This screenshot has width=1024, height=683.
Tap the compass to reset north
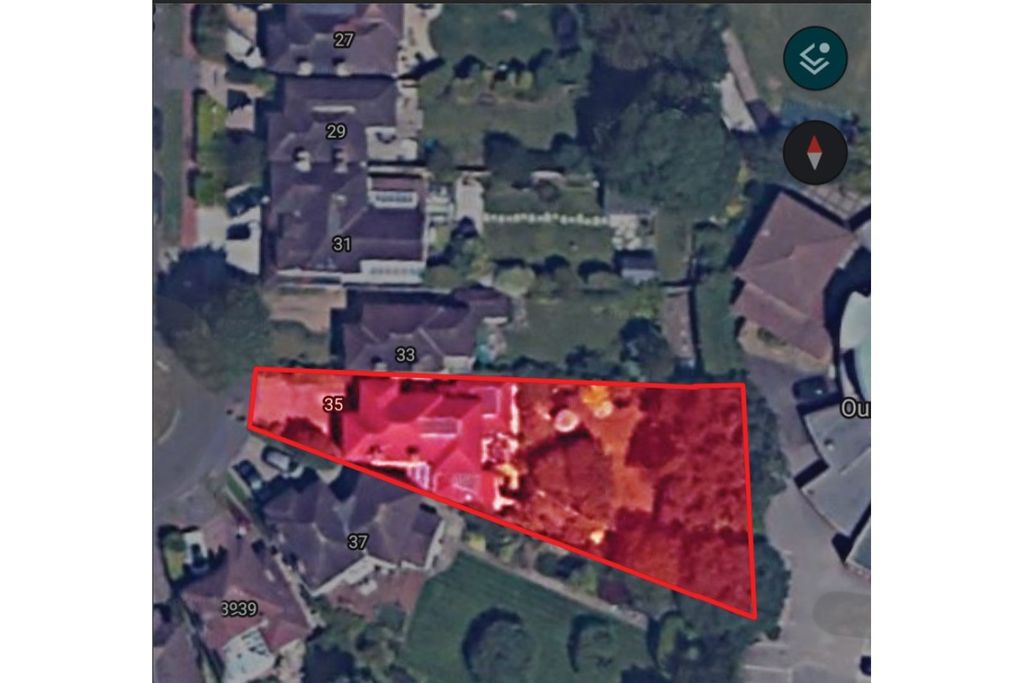pos(815,152)
